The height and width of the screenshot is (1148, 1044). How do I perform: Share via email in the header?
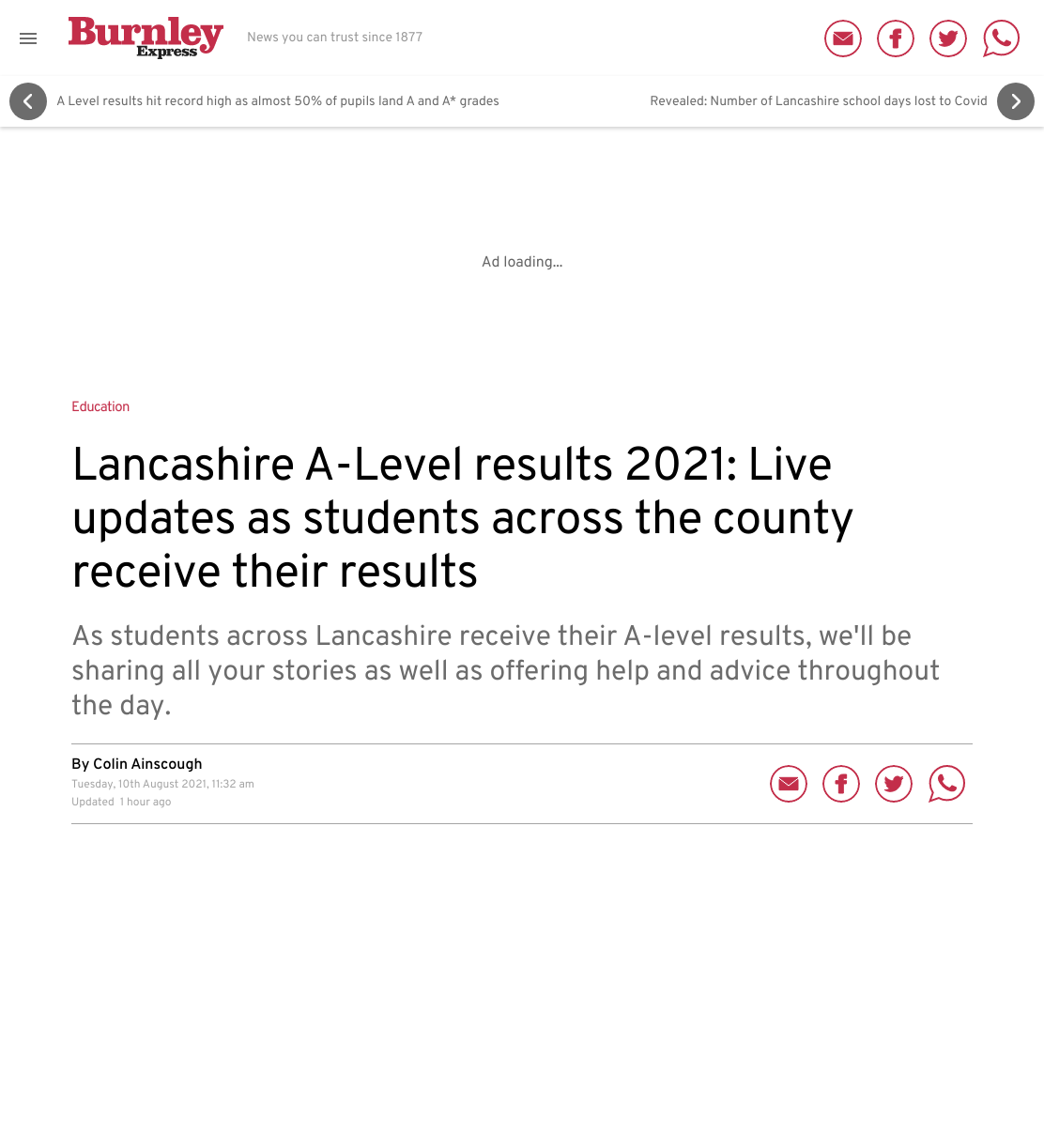point(843,38)
